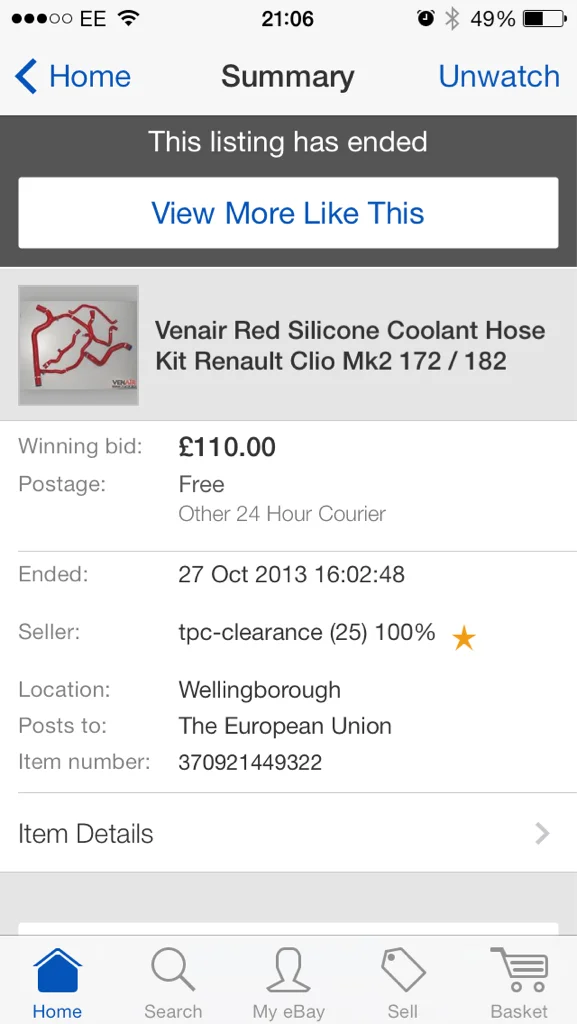
Task: Select the Home tab in the bottom bar
Action: click(57, 984)
